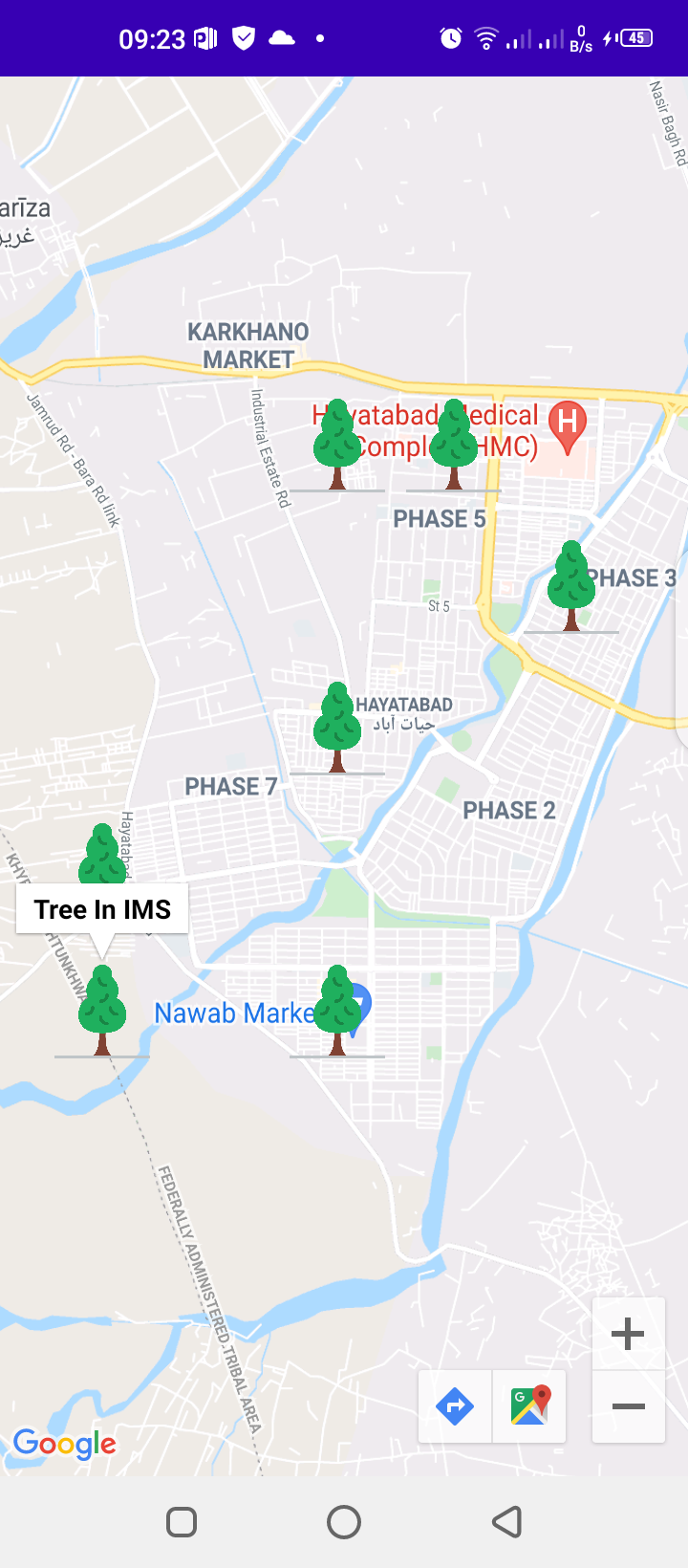Screen dimensions: 688x1568
Task: Select the tree marker above Hayatabad label
Action: click(336, 724)
